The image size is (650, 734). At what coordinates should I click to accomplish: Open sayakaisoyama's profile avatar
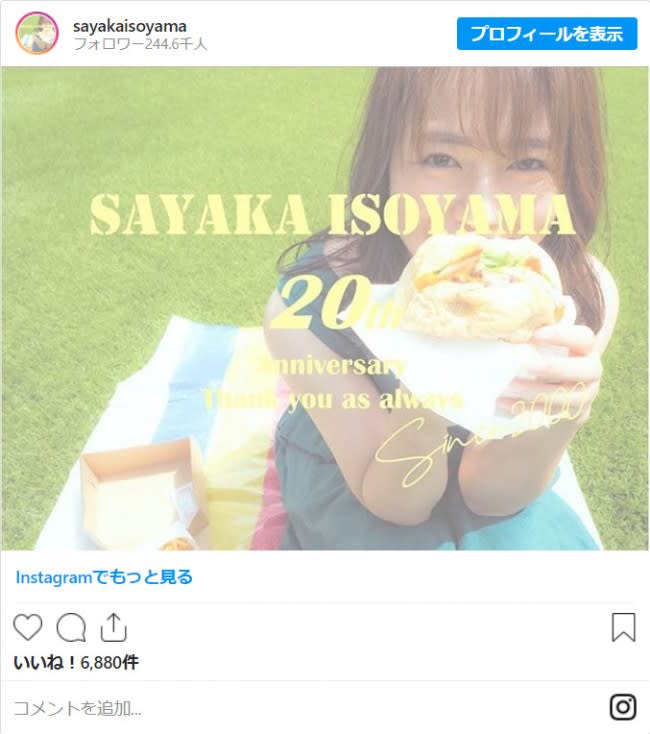(35, 33)
